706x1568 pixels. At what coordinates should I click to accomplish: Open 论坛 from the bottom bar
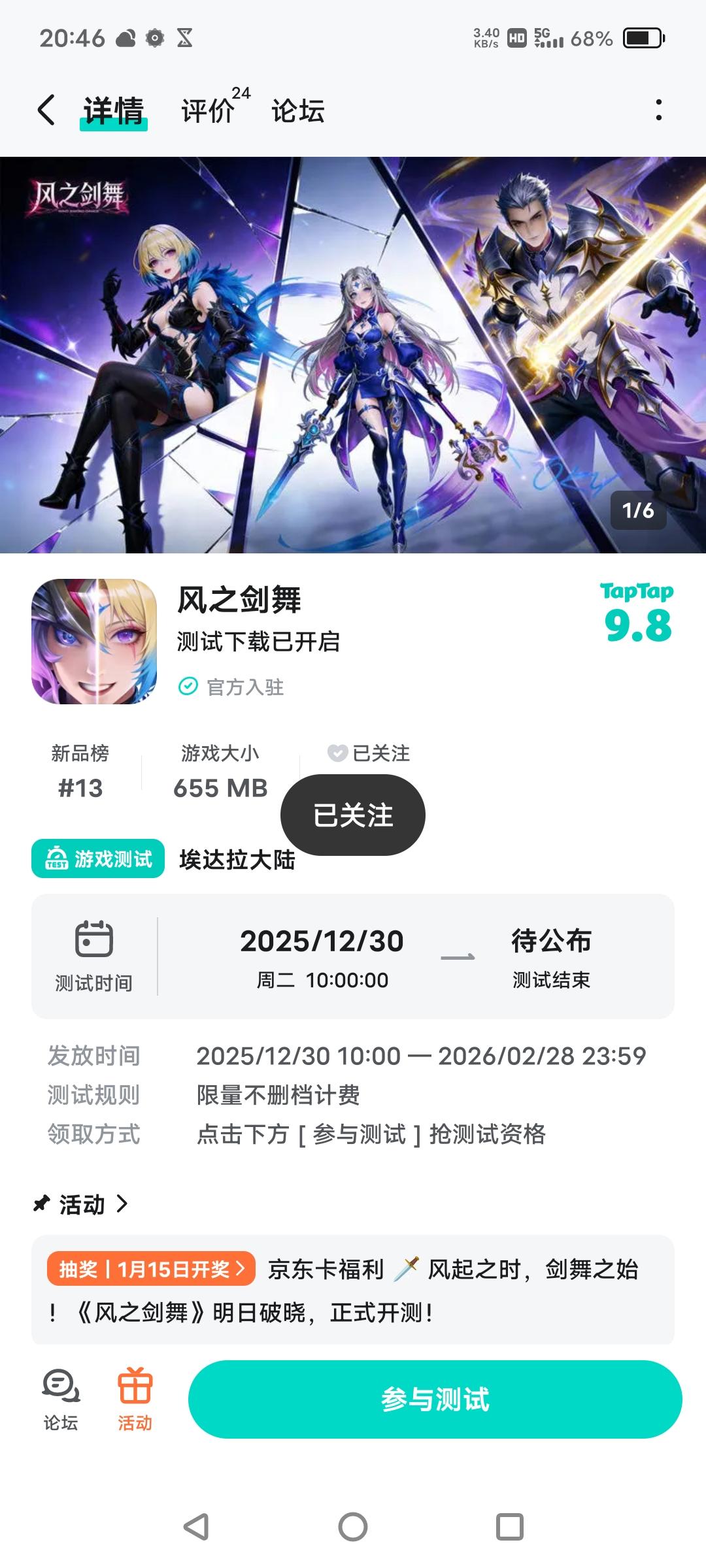(61, 1399)
